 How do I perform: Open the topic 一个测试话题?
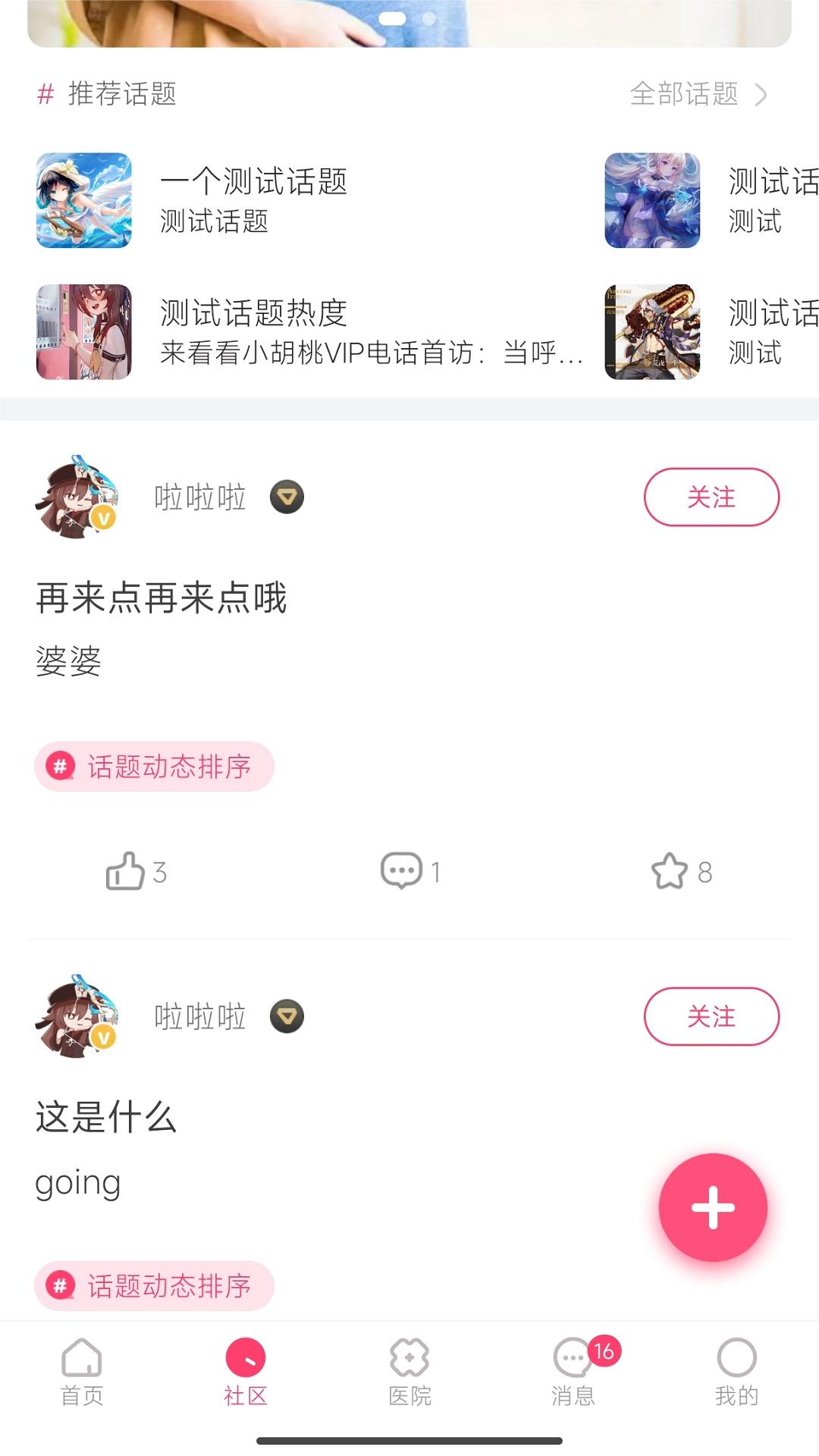click(x=253, y=182)
